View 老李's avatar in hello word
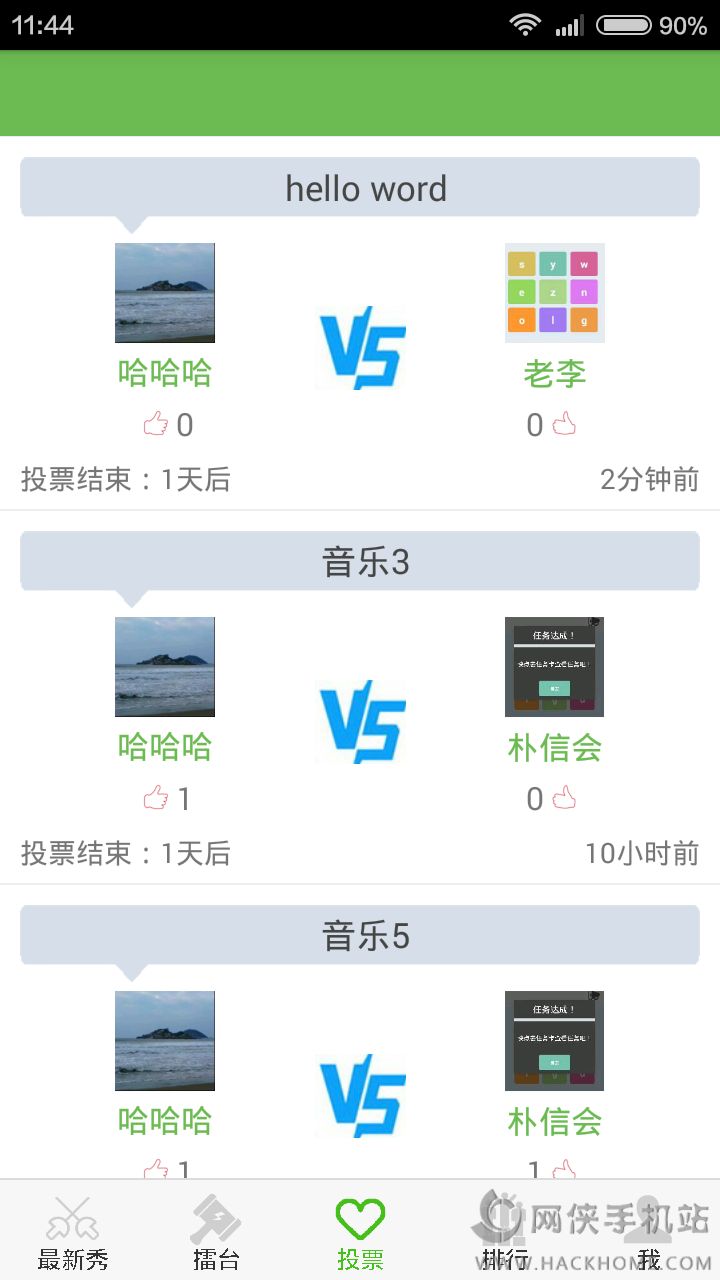The width and height of the screenshot is (720, 1280). (555, 293)
